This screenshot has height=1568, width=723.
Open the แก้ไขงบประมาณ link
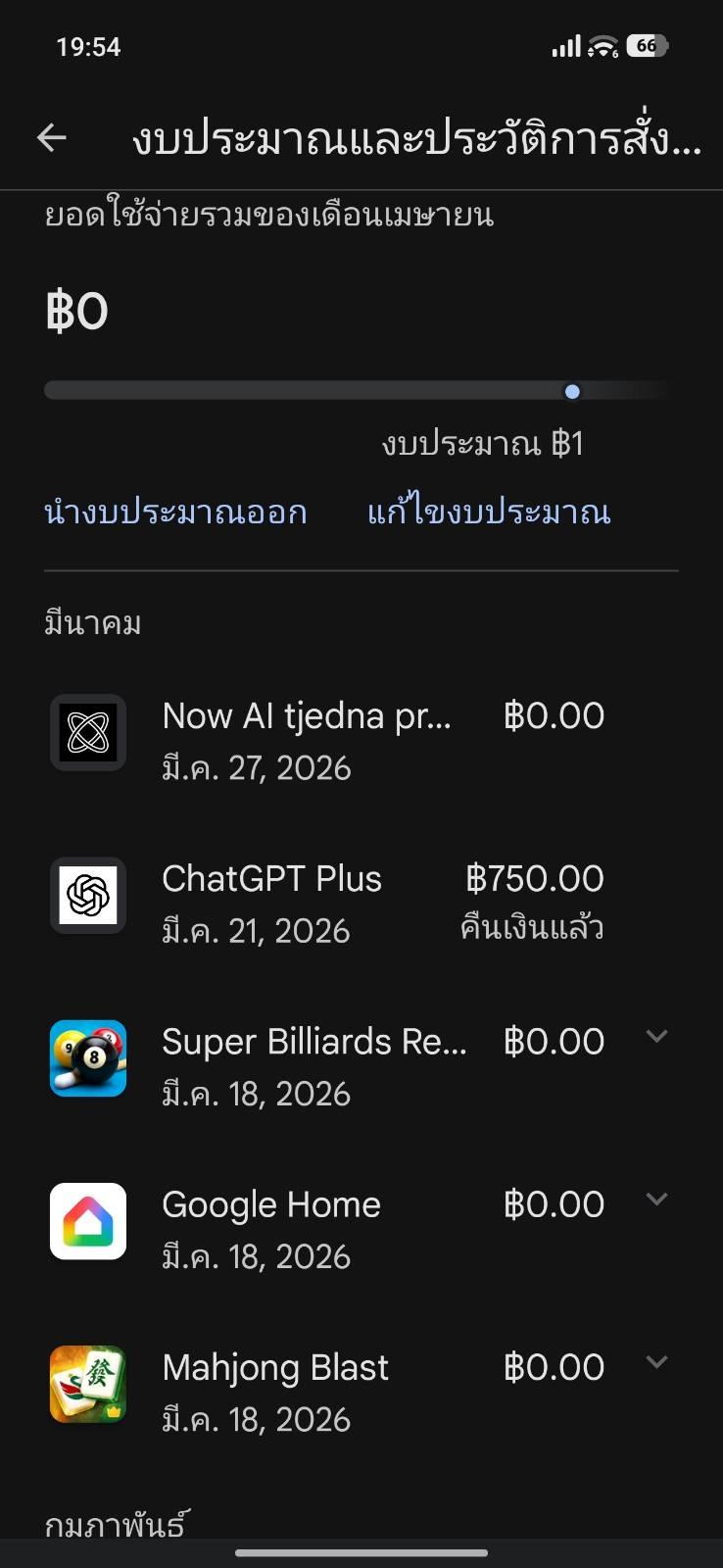[x=489, y=512]
